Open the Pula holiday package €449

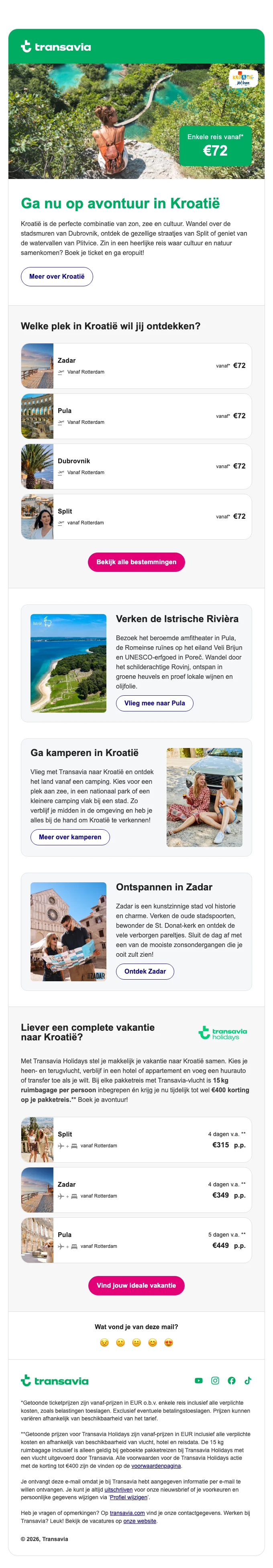pyautogui.click(x=136, y=1241)
